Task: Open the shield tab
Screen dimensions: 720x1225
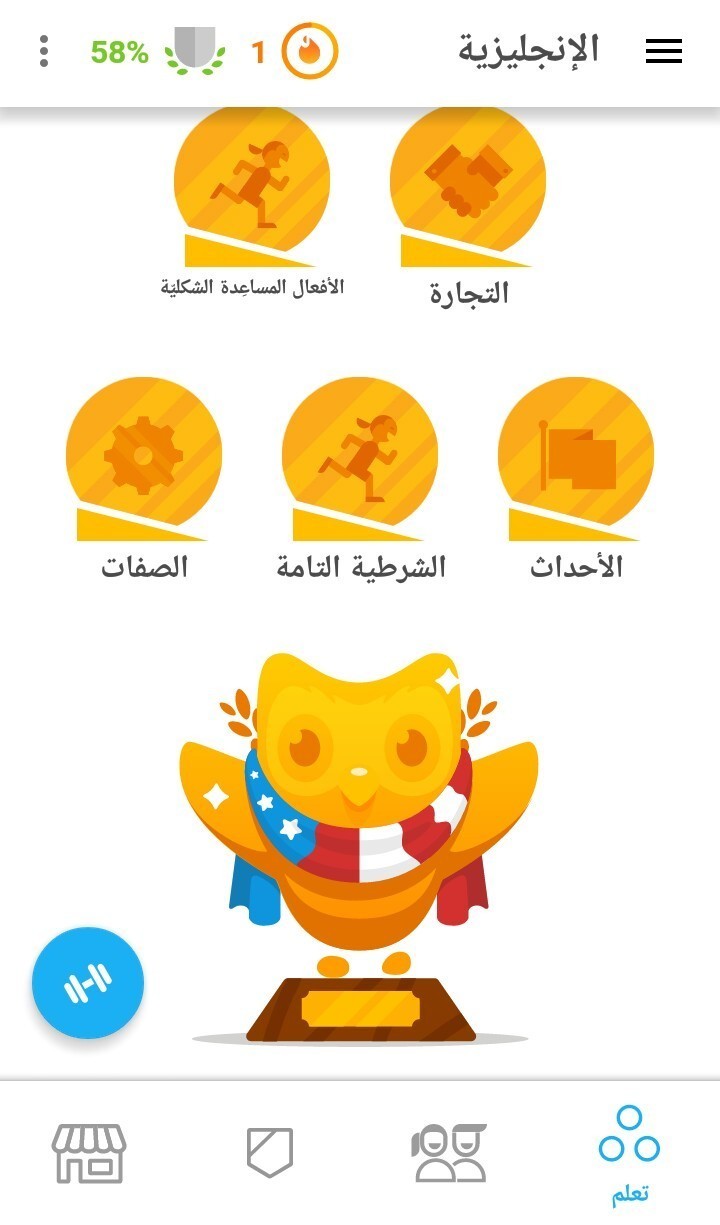Action: coord(270,1152)
